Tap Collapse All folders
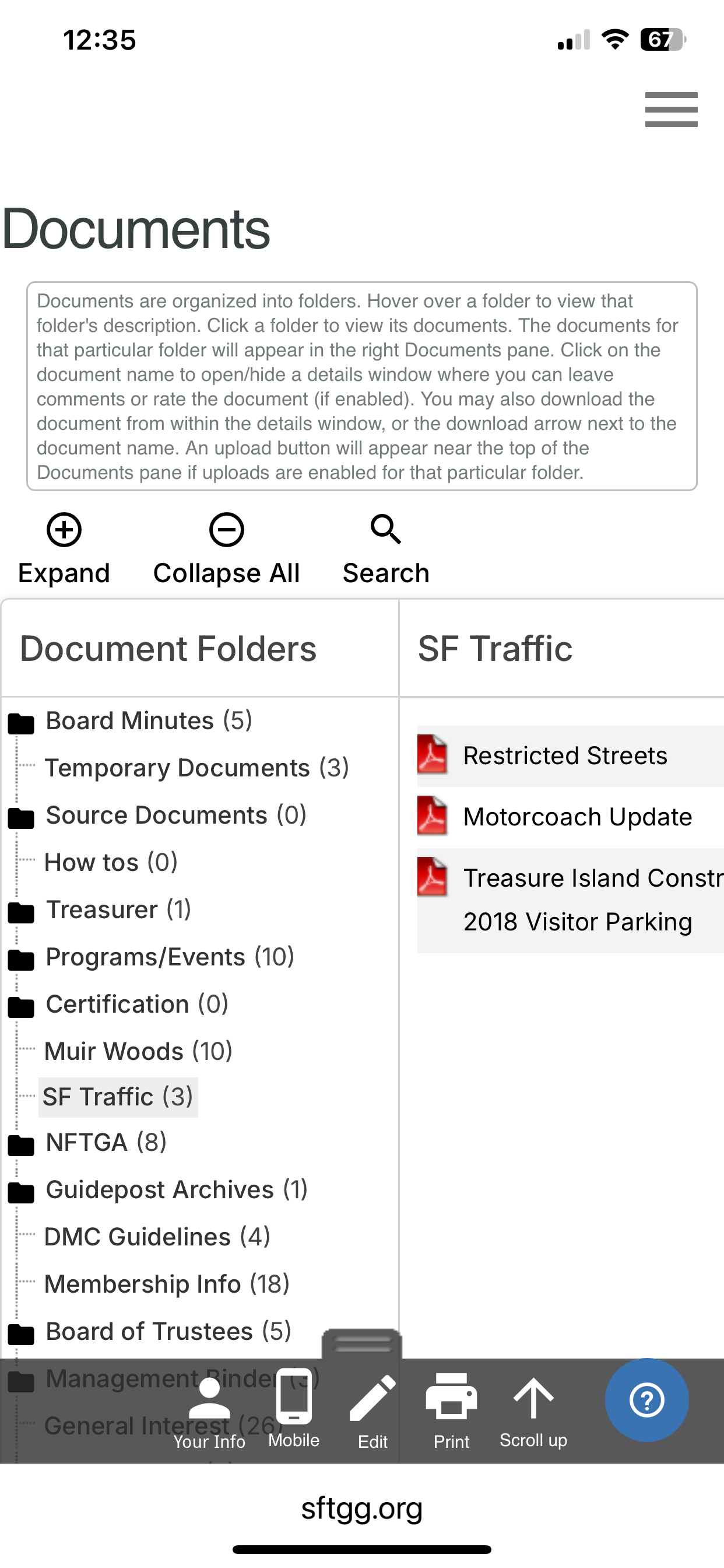Screen dimensions: 724x1568 click(226, 548)
